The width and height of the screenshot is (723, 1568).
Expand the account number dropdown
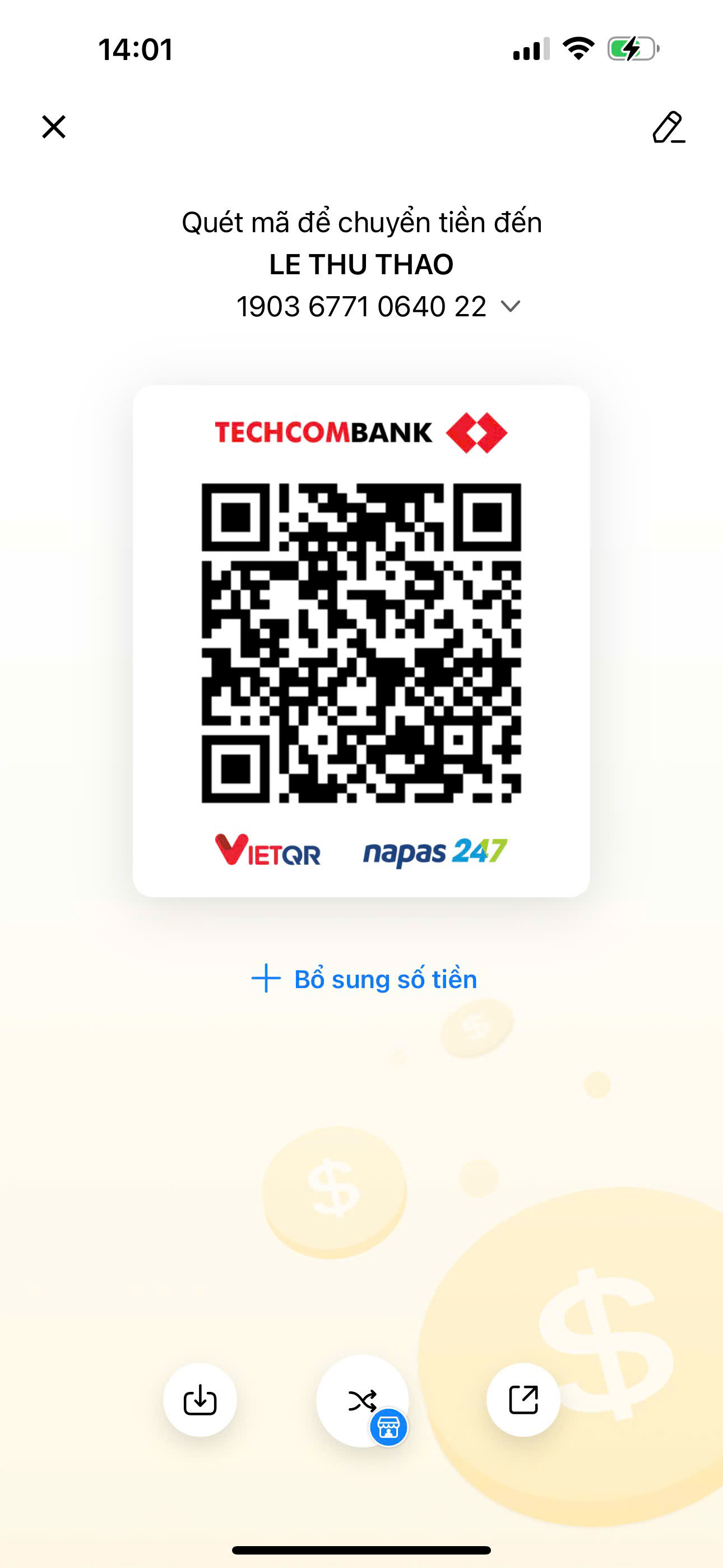click(510, 306)
